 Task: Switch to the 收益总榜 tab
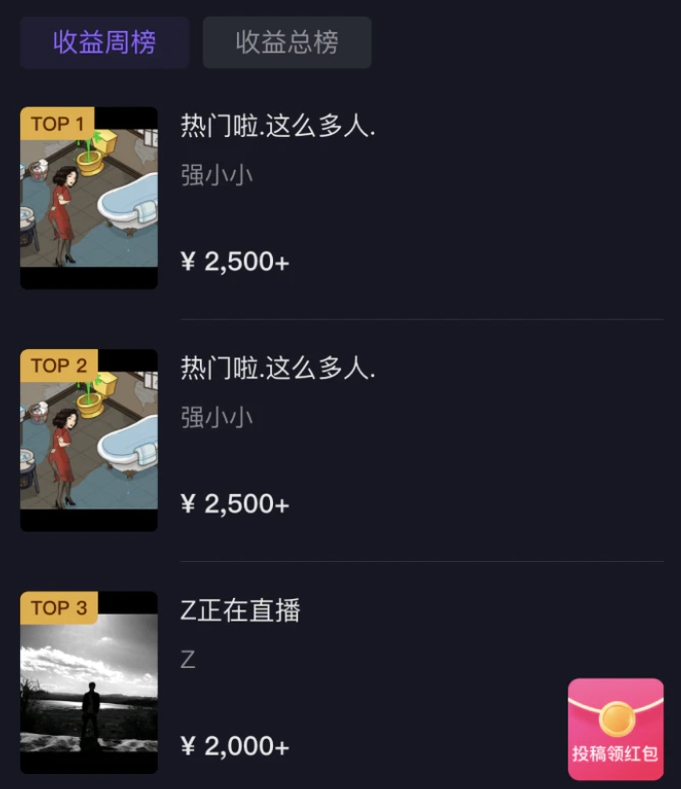[x=287, y=42]
